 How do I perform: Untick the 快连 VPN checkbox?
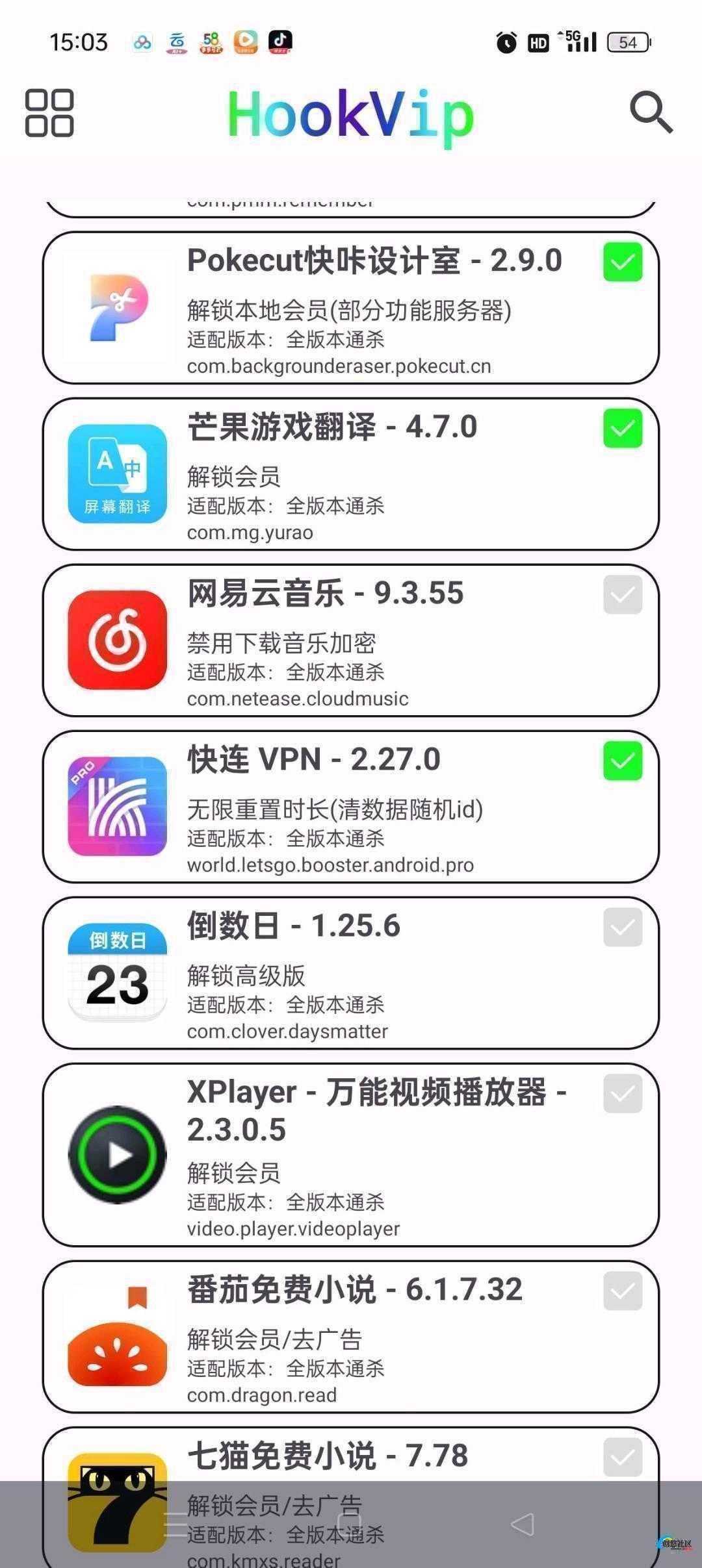coord(623,761)
